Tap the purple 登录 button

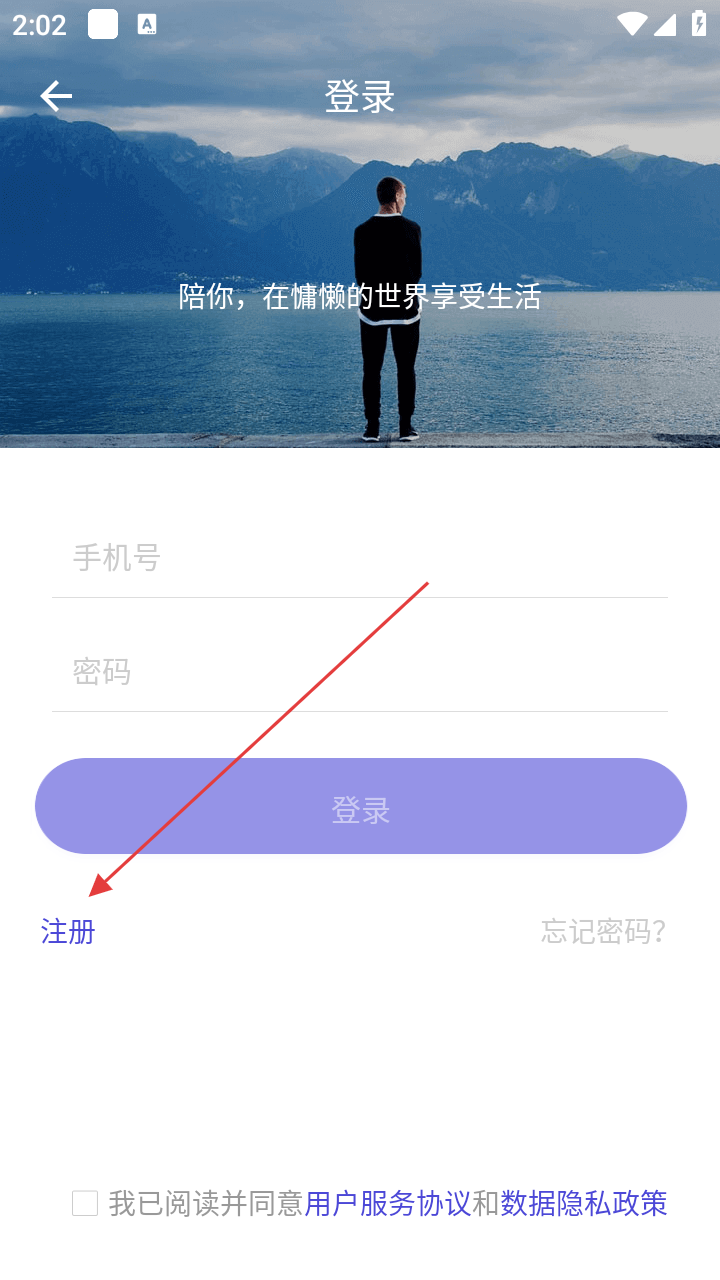pyautogui.click(x=360, y=806)
